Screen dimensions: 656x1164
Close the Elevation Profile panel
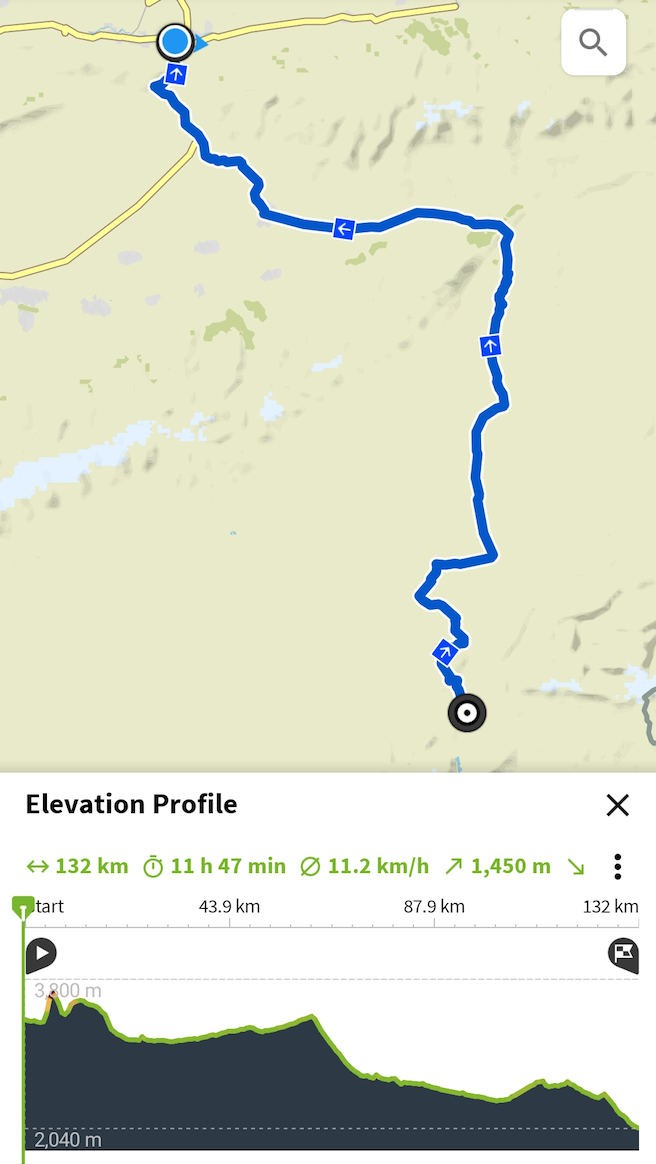click(x=618, y=805)
